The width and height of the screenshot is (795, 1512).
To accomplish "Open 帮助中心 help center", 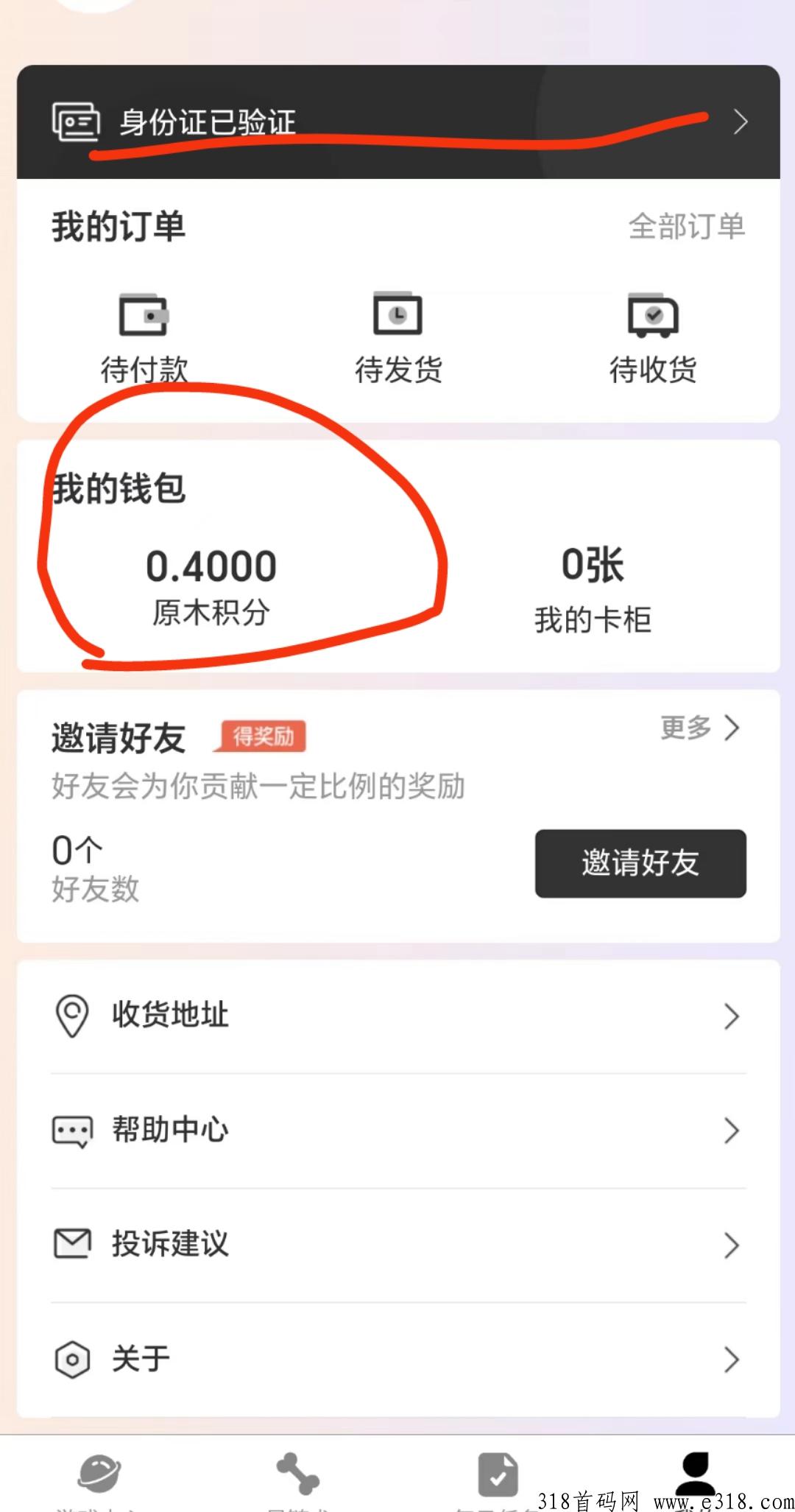I will pos(398,1131).
